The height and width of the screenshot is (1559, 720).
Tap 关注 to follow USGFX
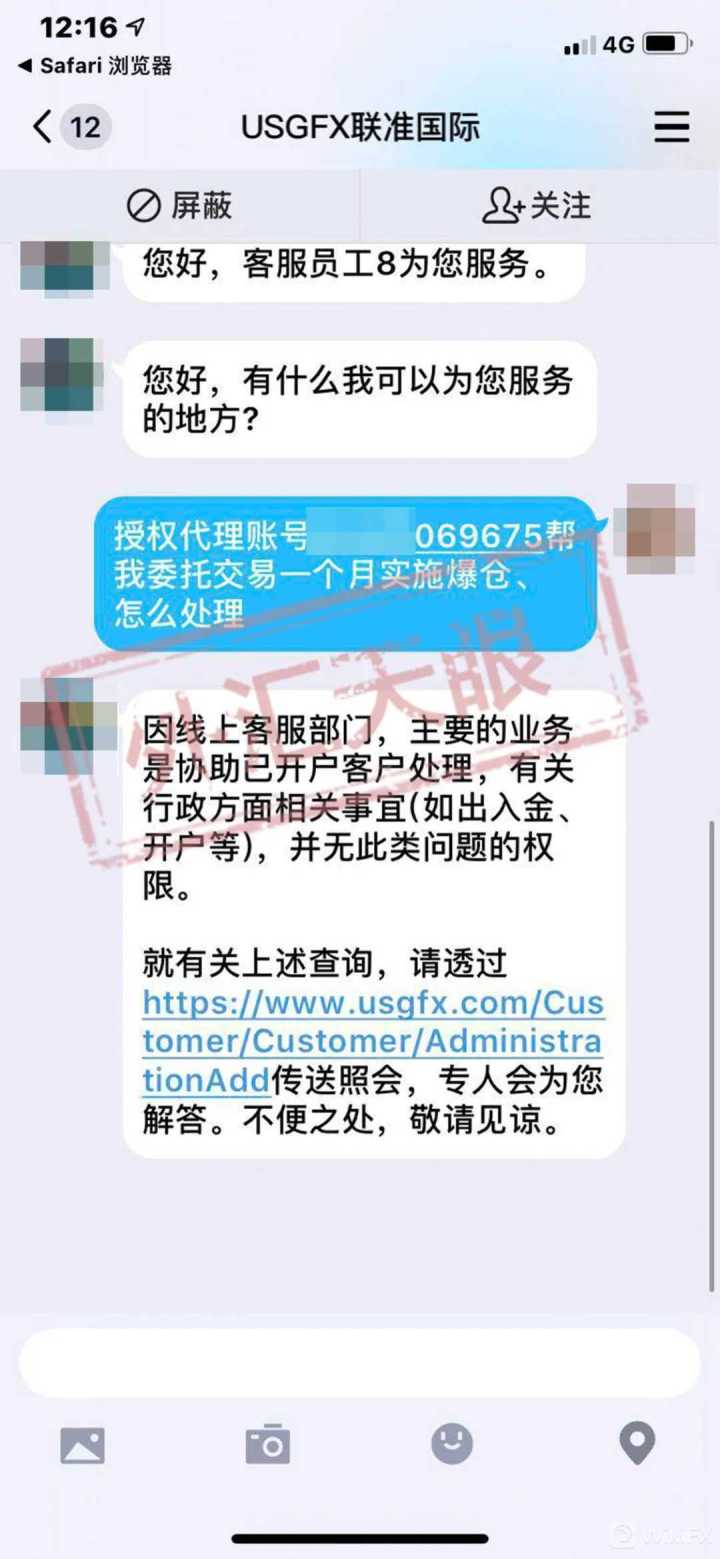(537, 206)
